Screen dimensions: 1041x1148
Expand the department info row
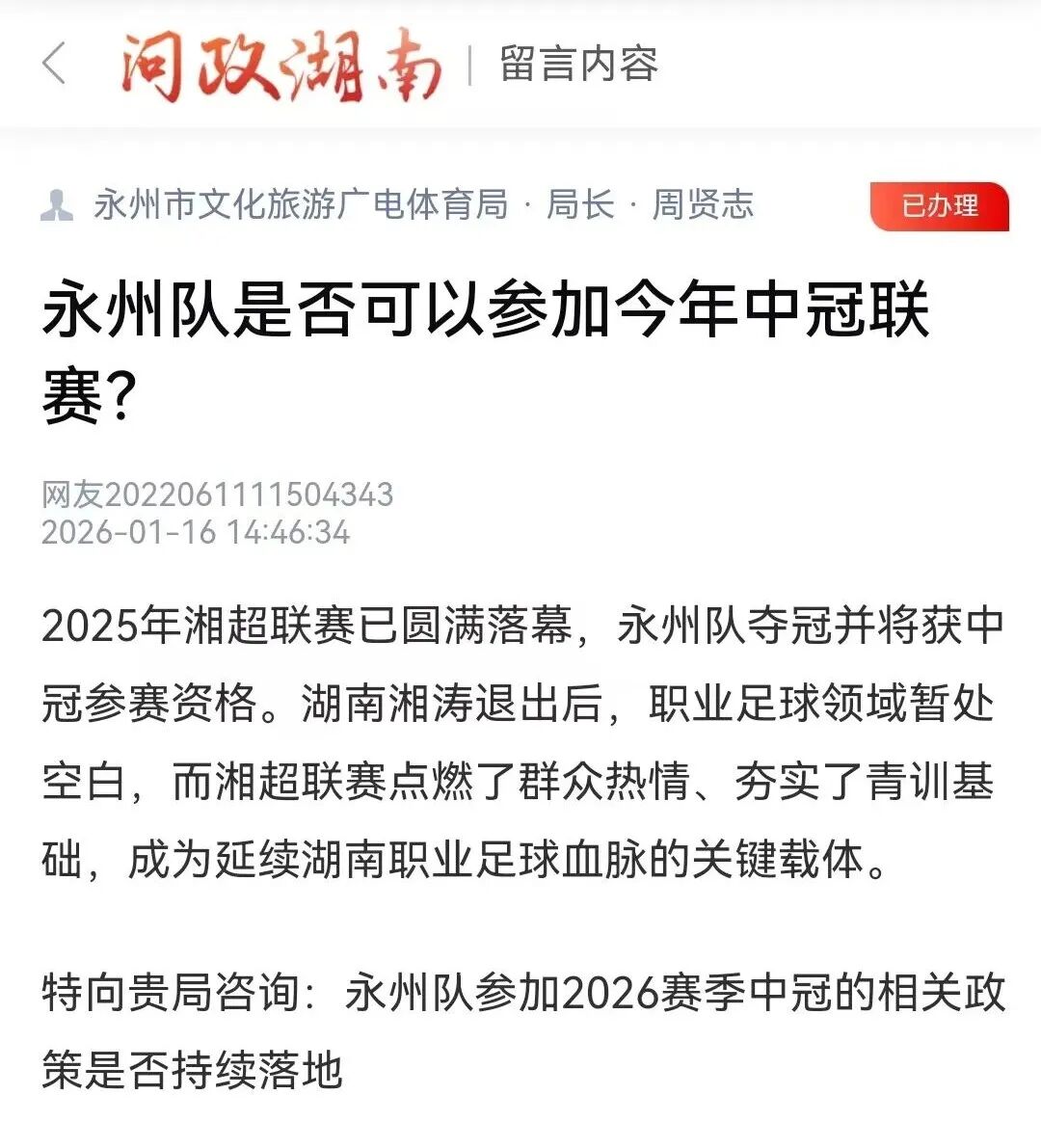pos(405,205)
